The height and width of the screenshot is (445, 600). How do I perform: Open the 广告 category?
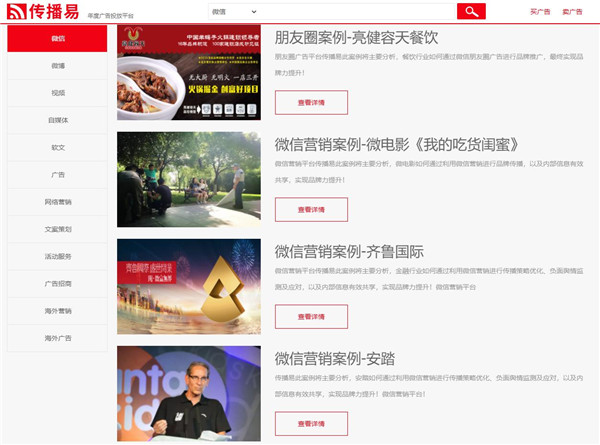57,174
